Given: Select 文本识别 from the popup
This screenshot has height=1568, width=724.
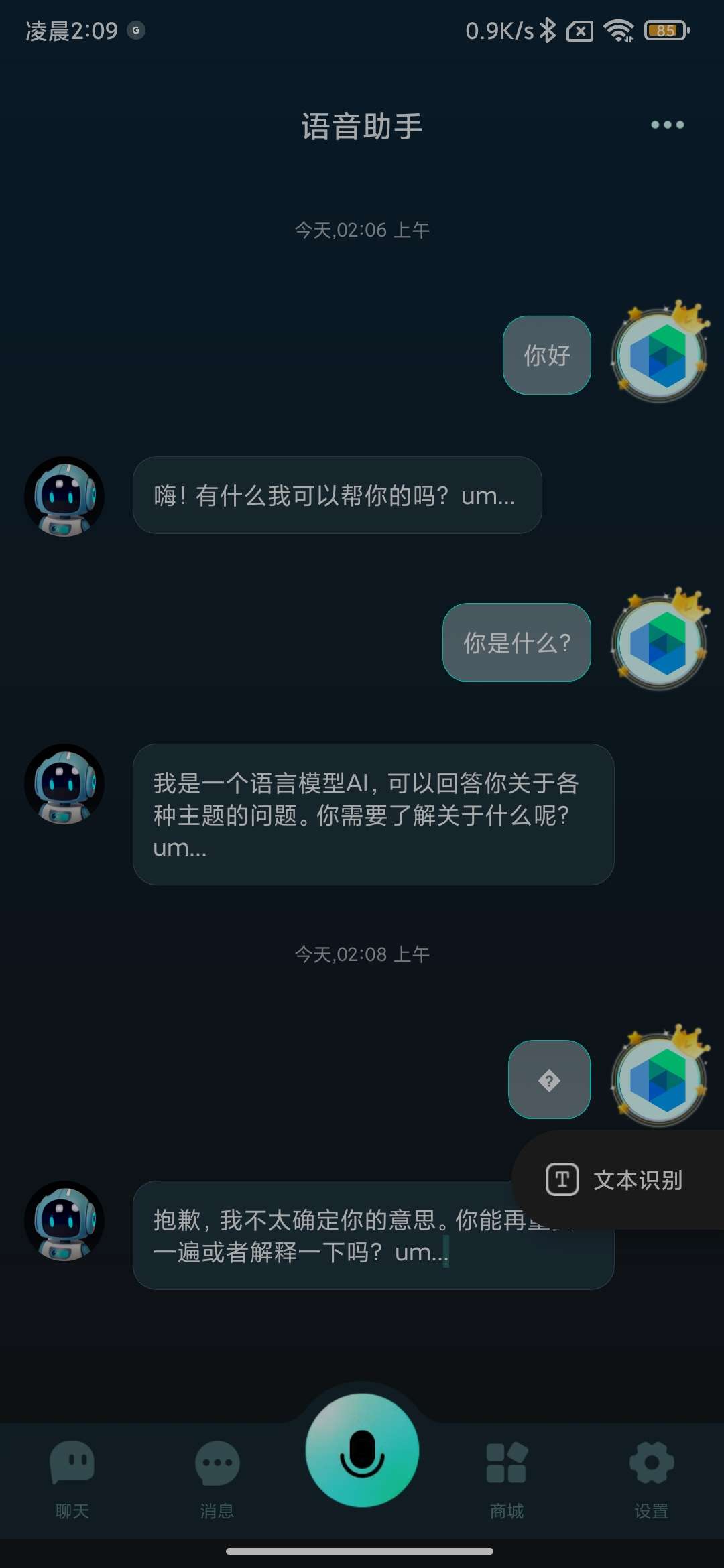Looking at the screenshot, I should point(617,1180).
